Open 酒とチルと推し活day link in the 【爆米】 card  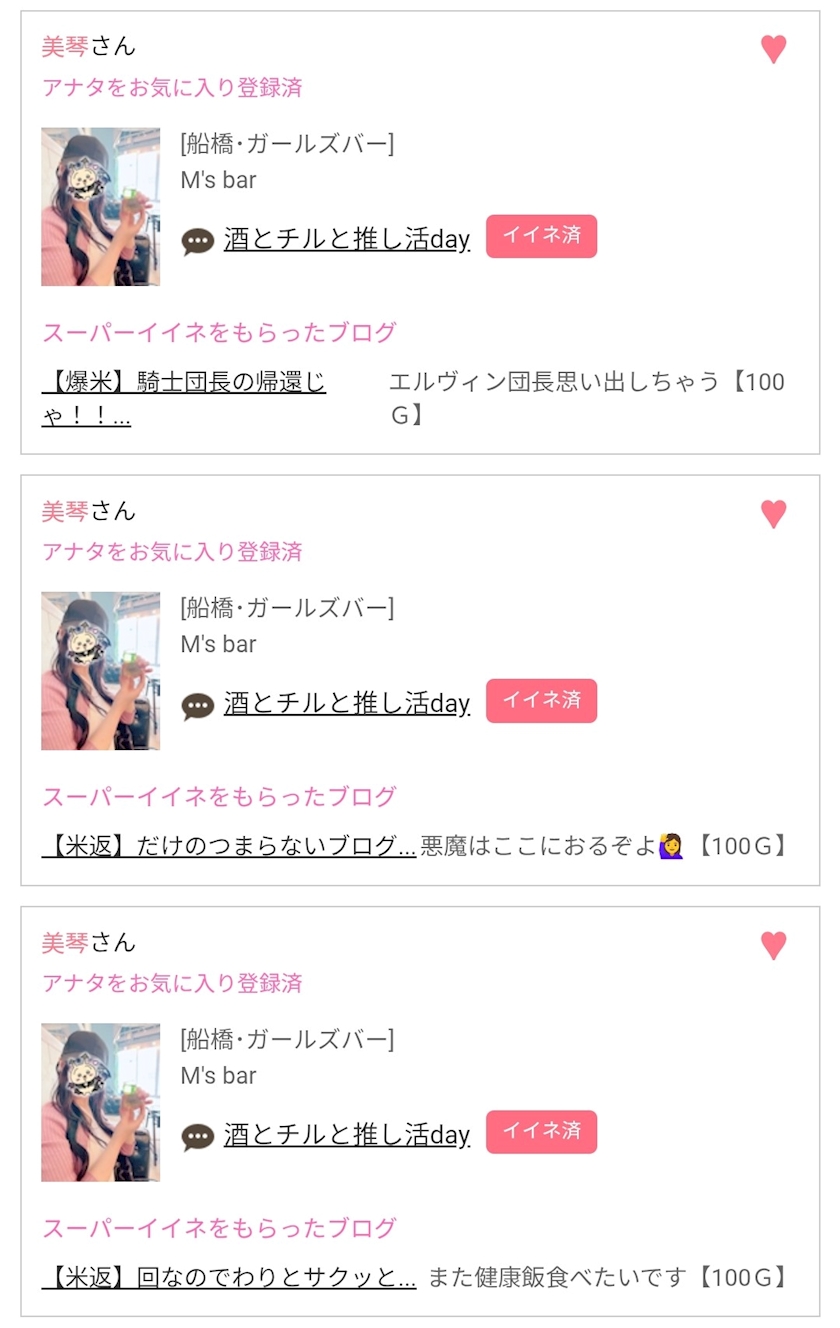(x=347, y=240)
